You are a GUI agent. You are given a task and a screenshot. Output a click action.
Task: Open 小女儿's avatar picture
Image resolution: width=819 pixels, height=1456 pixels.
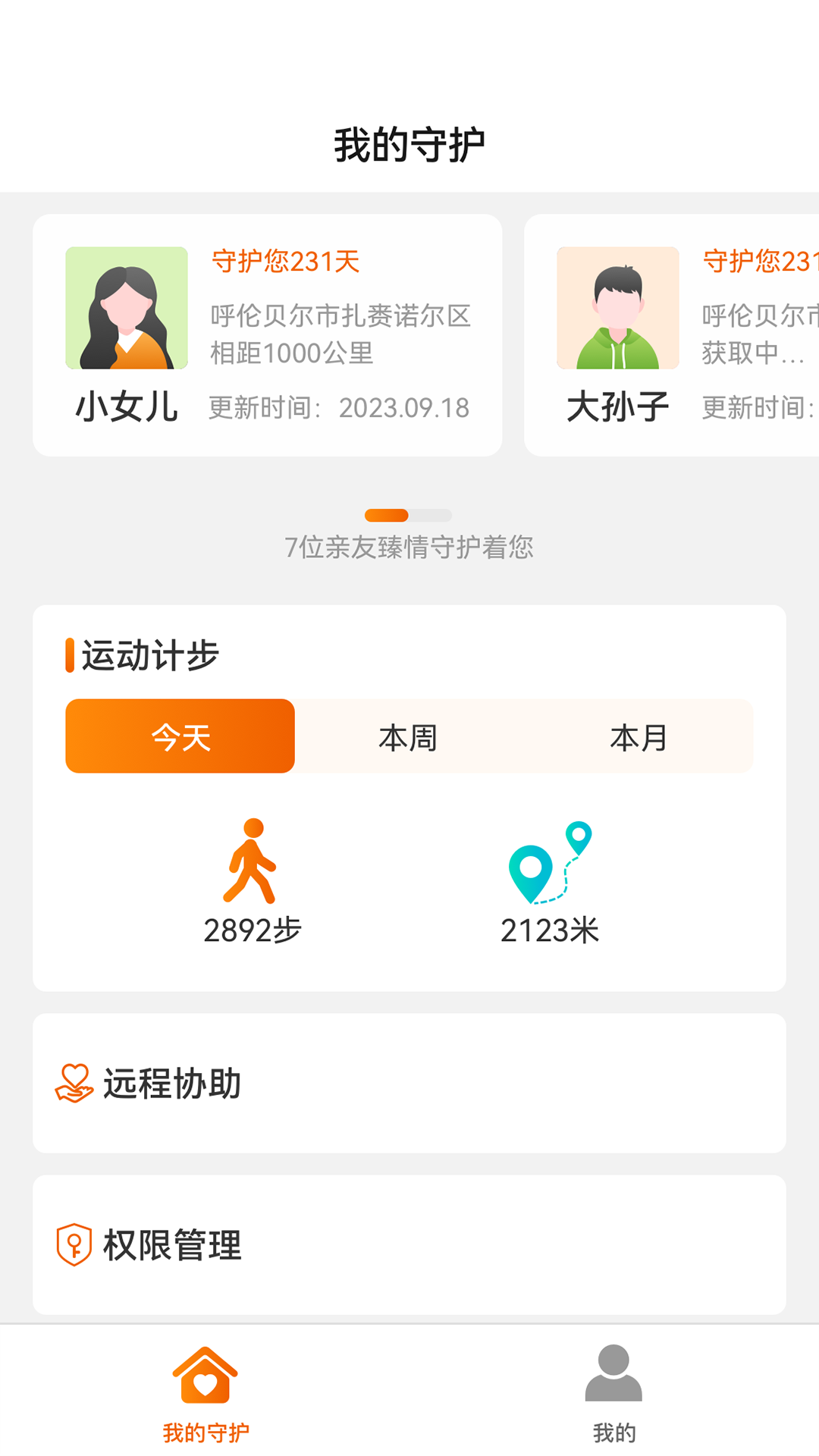pyautogui.click(x=126, y=308)
